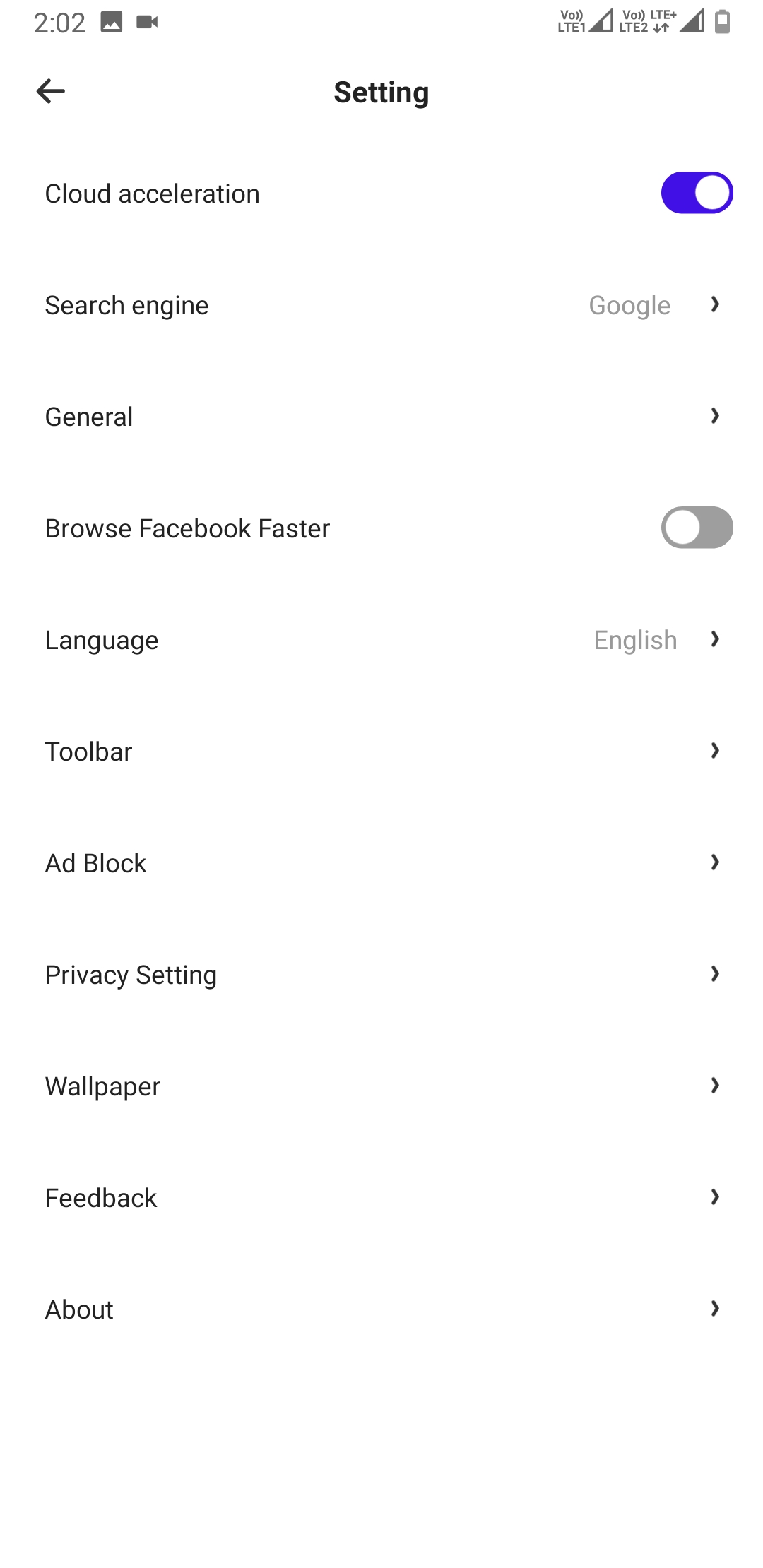The width and height of the screenshot is (763, 1568).
Task: Enable Browse Facebook Faster
Action: pos(697,528)
